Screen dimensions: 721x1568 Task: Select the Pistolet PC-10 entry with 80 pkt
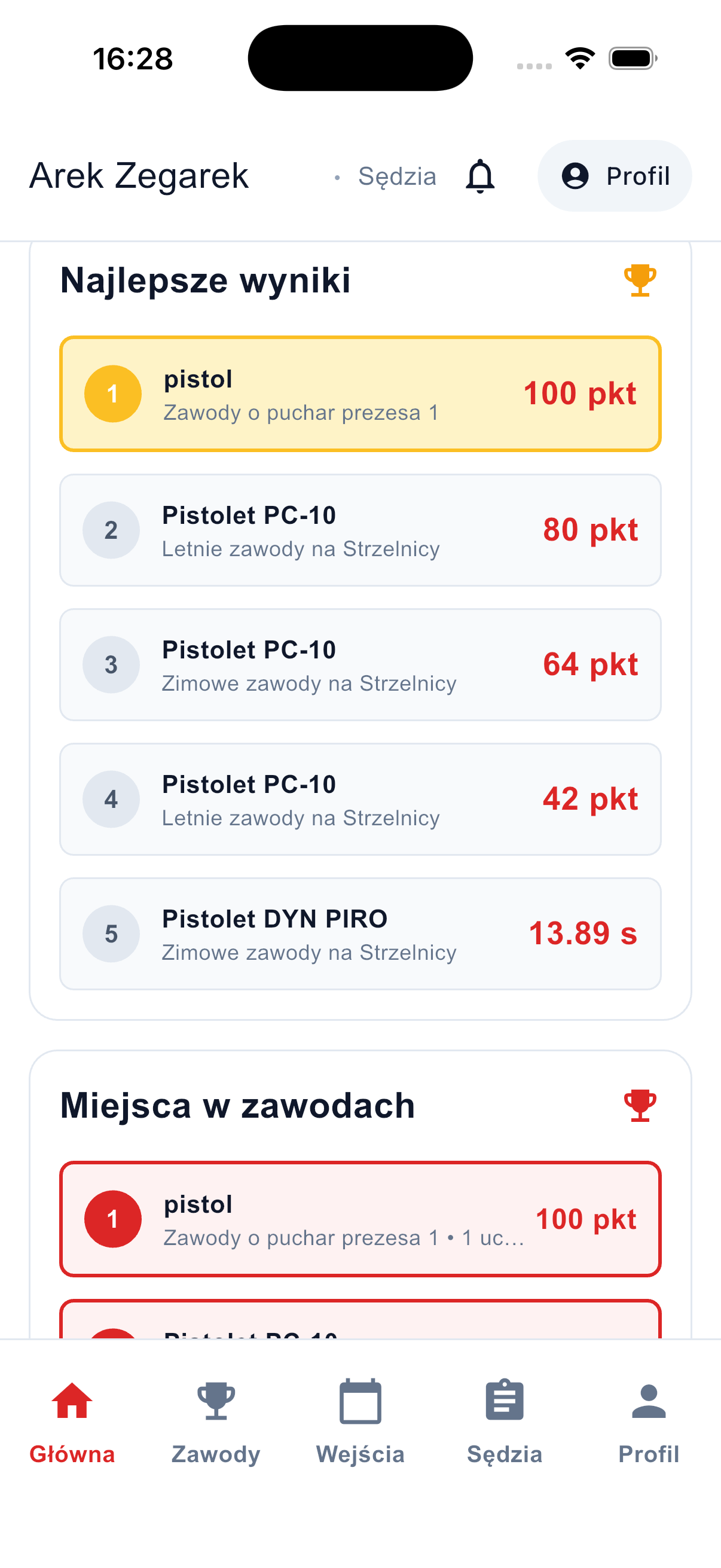pyautogui.click(x=360, y=530)
